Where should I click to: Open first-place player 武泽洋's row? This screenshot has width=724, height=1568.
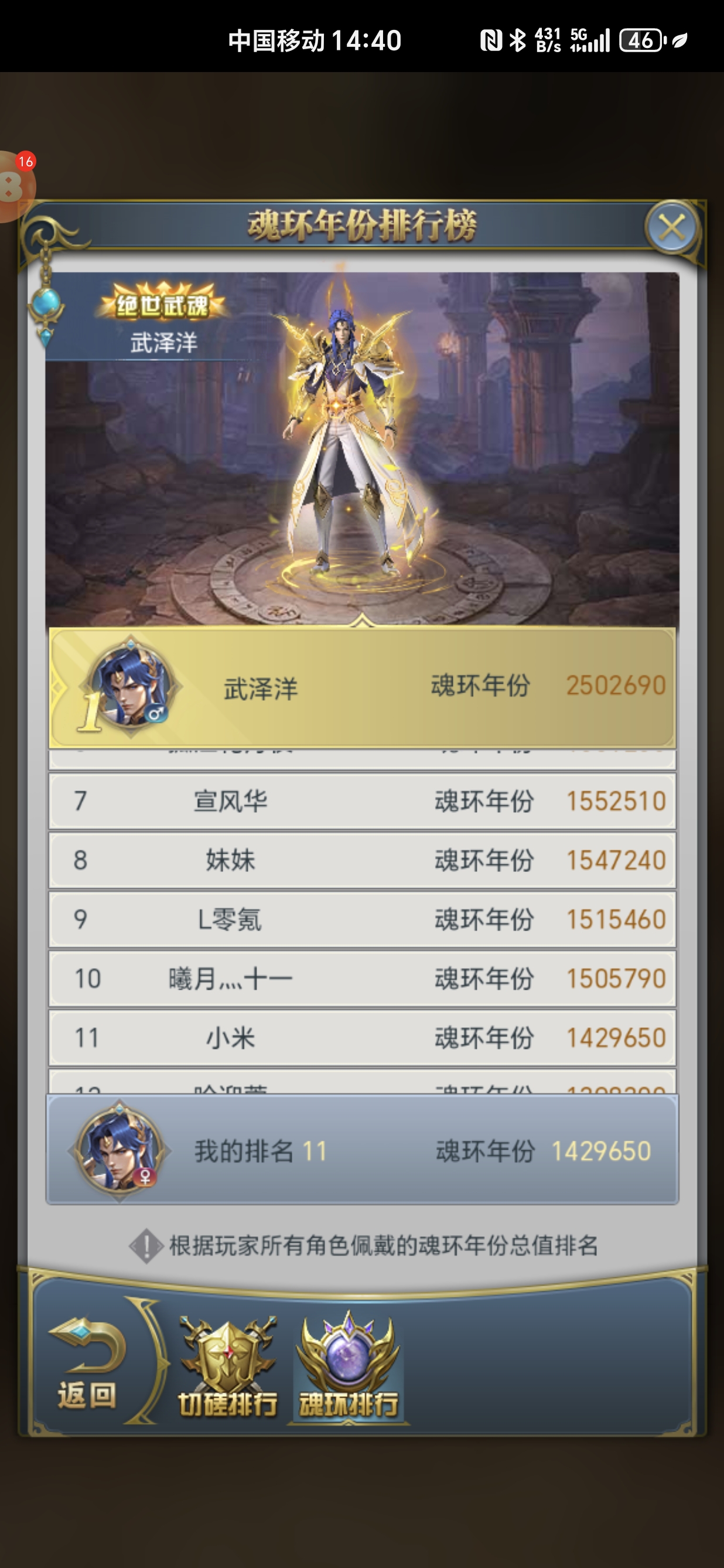click(362, 688)
